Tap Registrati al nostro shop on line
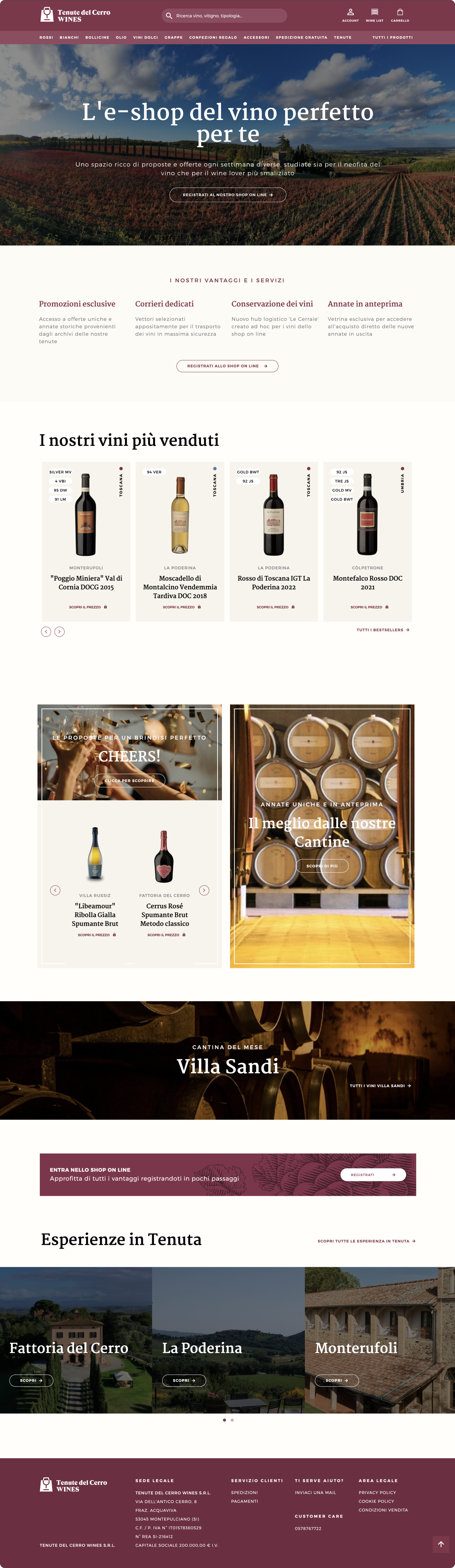The width and height of the screenshot is (455, 1568). [228, 195]
